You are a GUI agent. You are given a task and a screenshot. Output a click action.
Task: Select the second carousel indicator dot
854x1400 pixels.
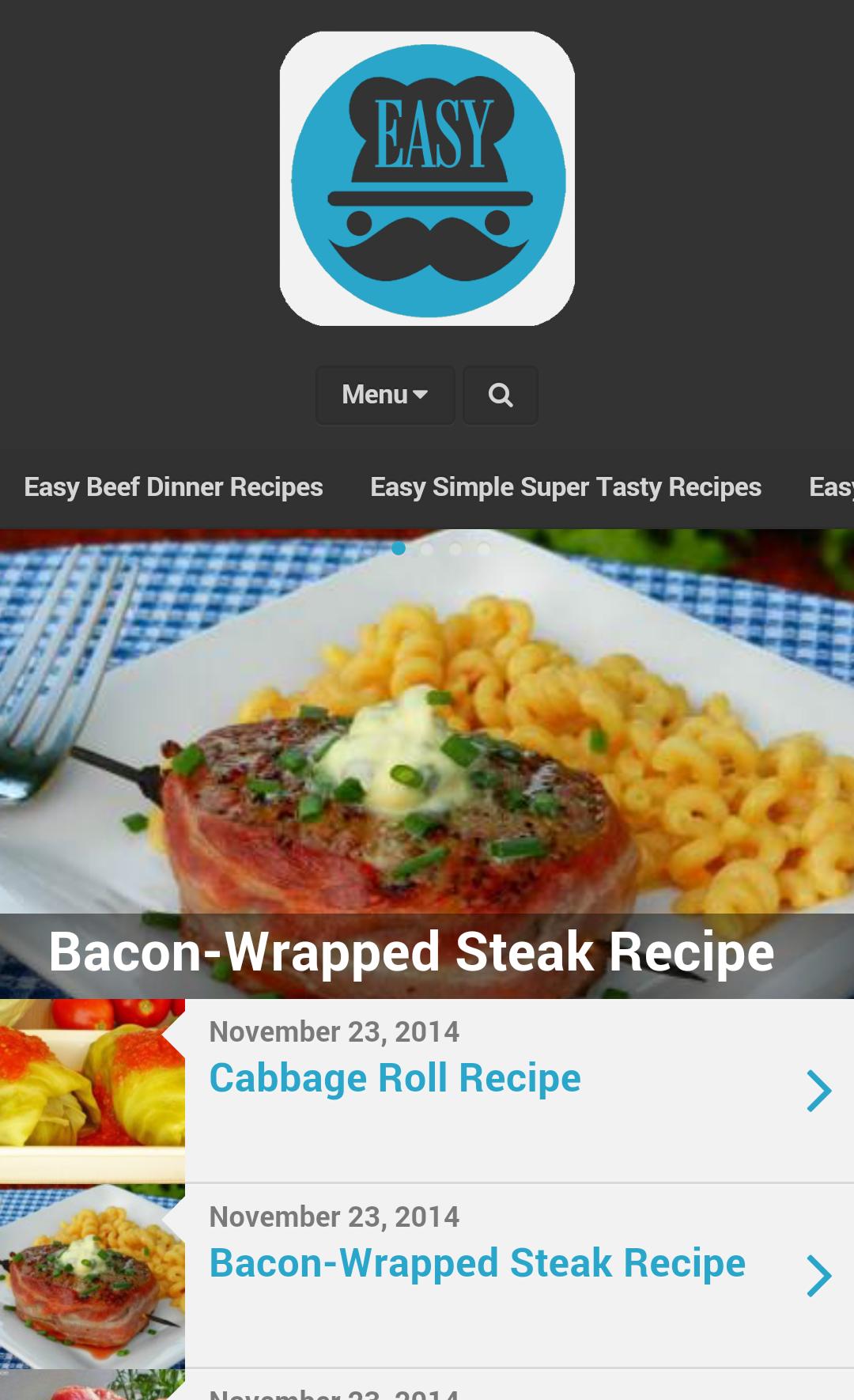pyautogui.click(x=428, y=547)
